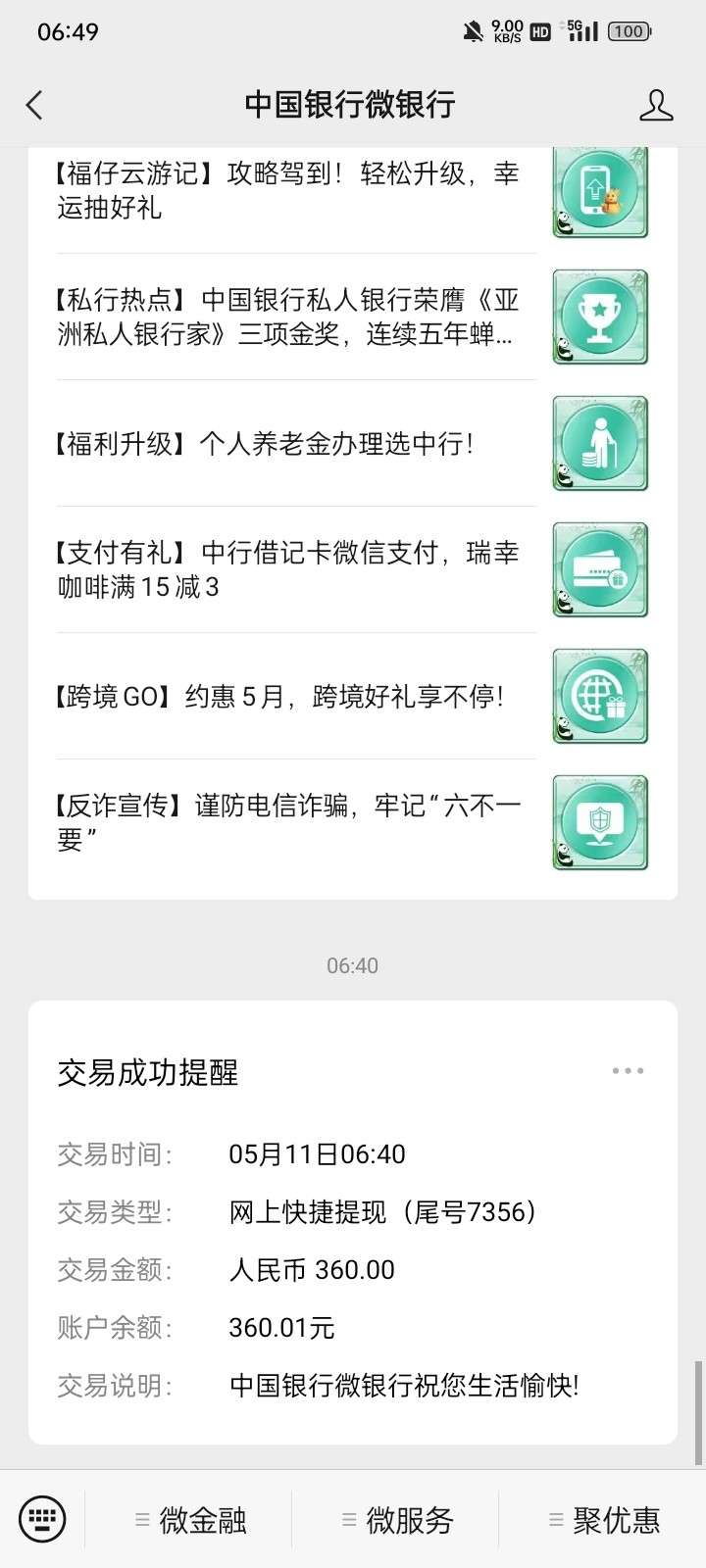Tap the pension figure icon beside 福利升级

[x=599, y=443]
